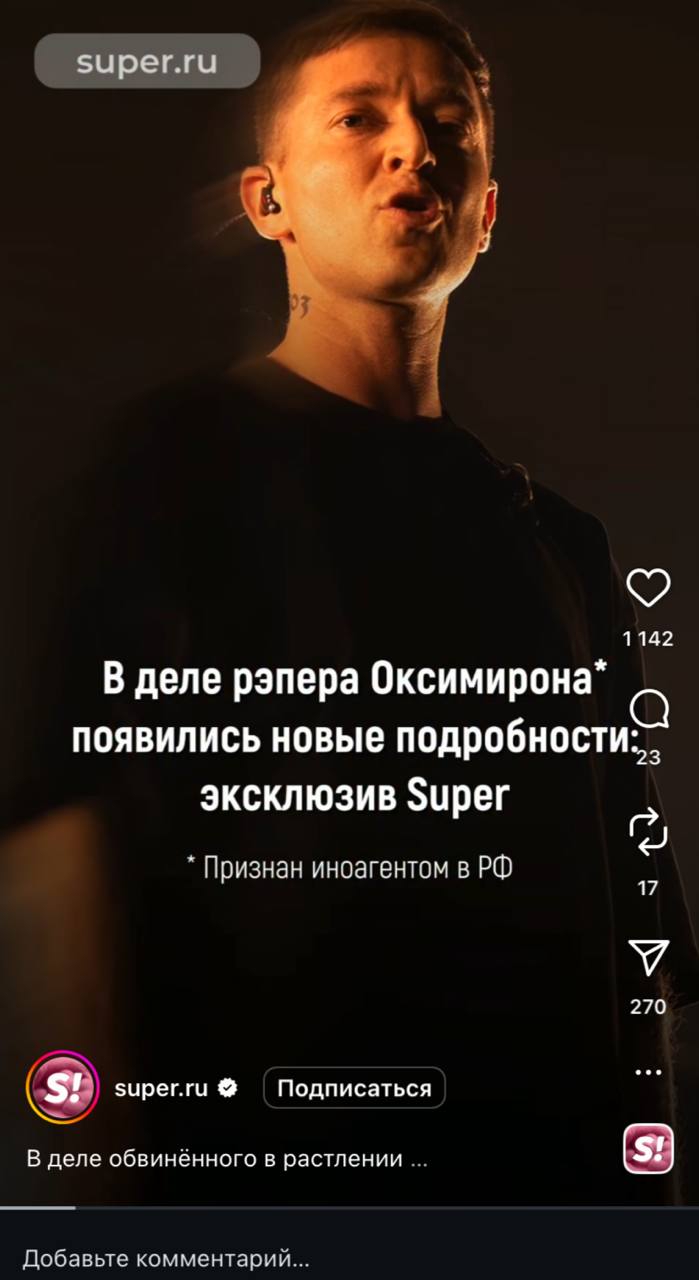Open the comments on this reel
The width and height of the screenshot is (699, 1280).
pyautogui.click(x=649, y=710)
